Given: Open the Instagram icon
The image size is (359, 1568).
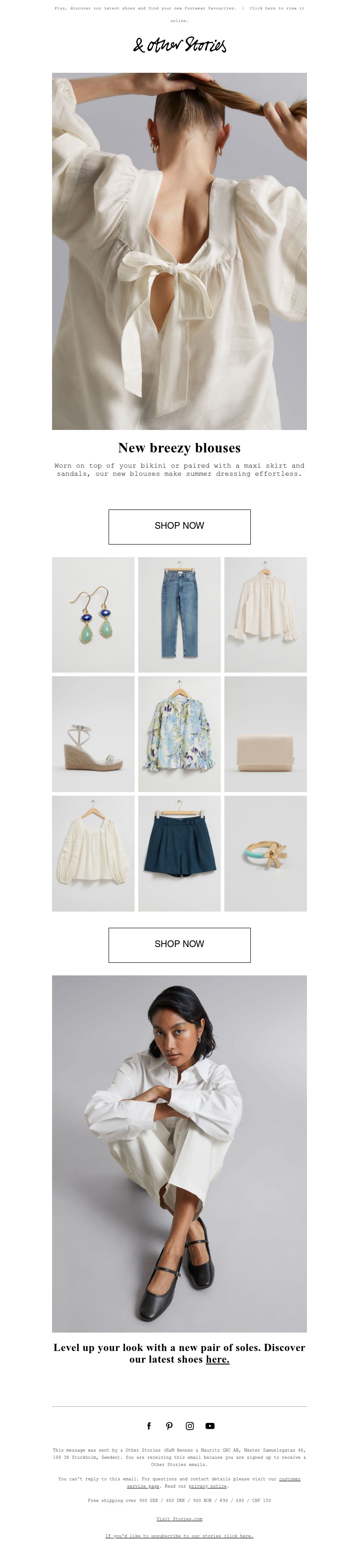Looking at the screenshot, I should 190,1426.
